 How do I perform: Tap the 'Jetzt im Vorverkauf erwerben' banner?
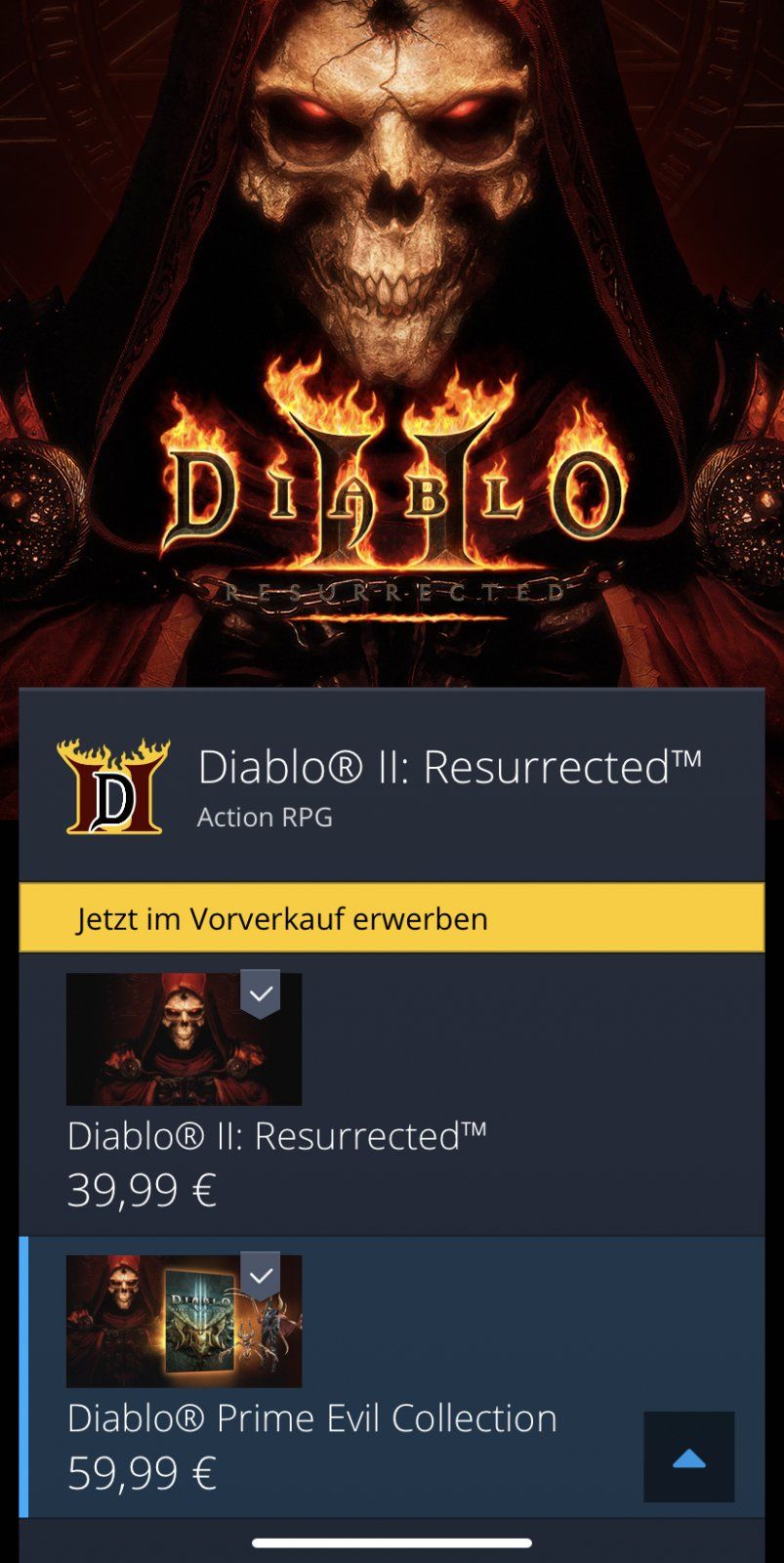click(x=391, y=918)
